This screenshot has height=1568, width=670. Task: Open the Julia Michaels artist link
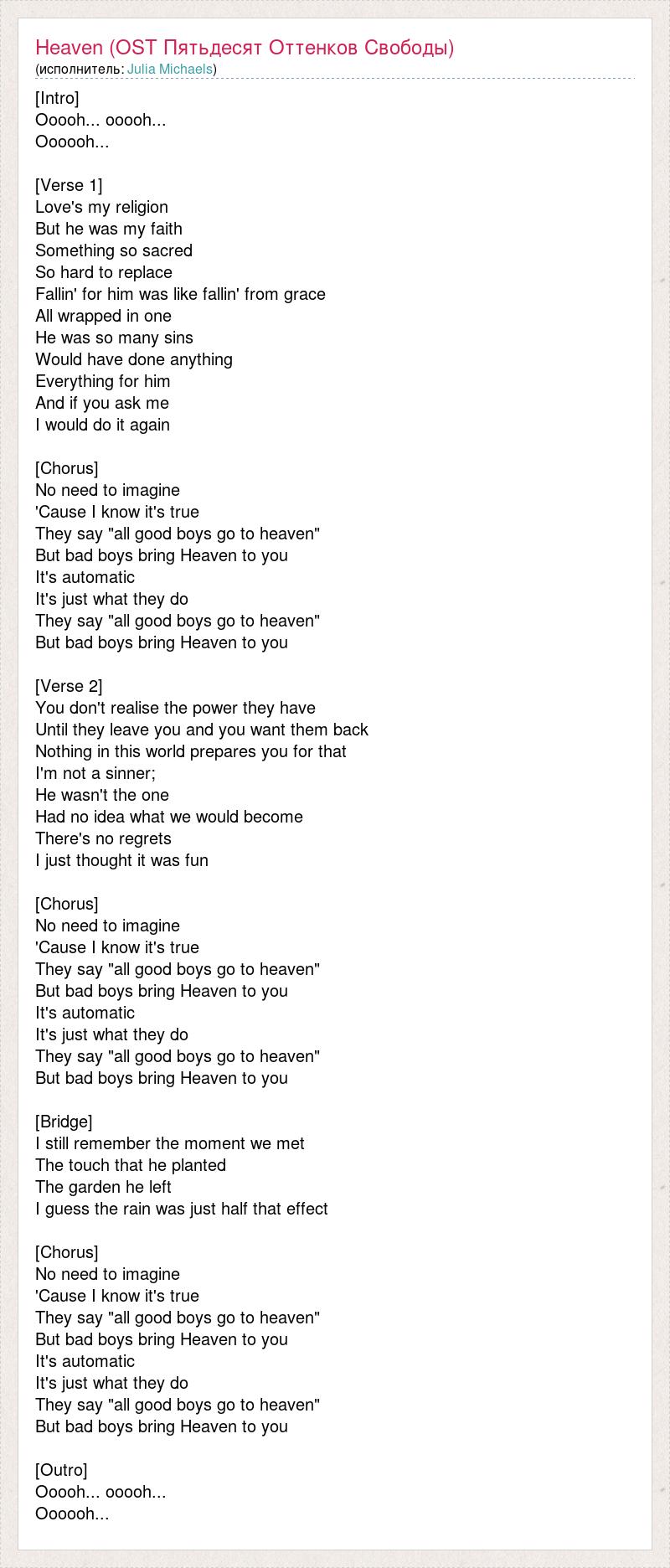click(x=170, y=69)
